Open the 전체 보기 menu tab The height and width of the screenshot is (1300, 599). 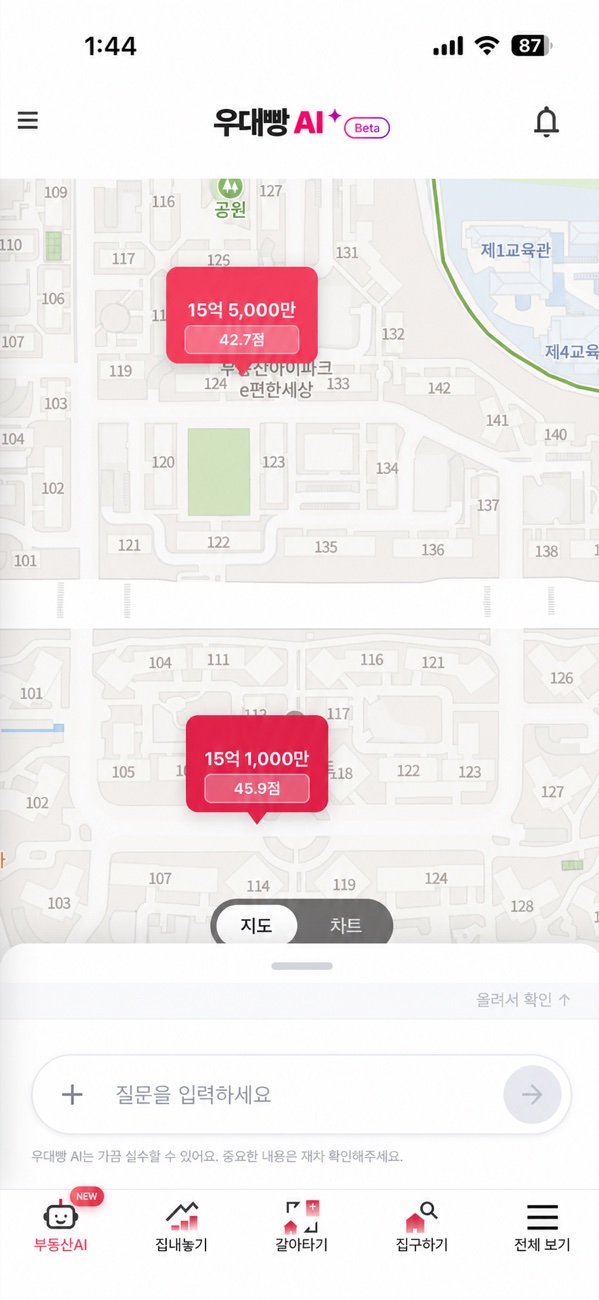pos(542,1226)
